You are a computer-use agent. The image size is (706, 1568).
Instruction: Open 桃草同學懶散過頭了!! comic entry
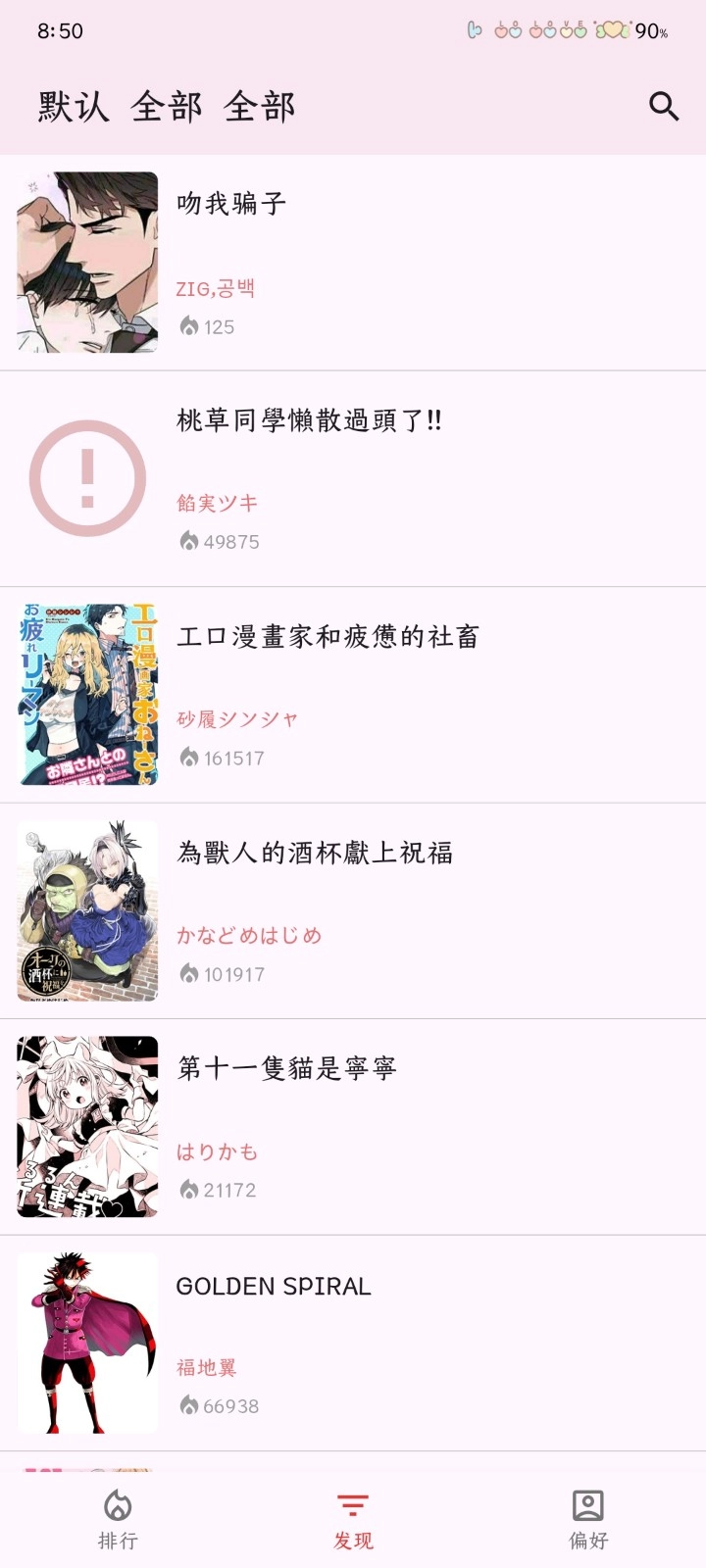[353, 479]
